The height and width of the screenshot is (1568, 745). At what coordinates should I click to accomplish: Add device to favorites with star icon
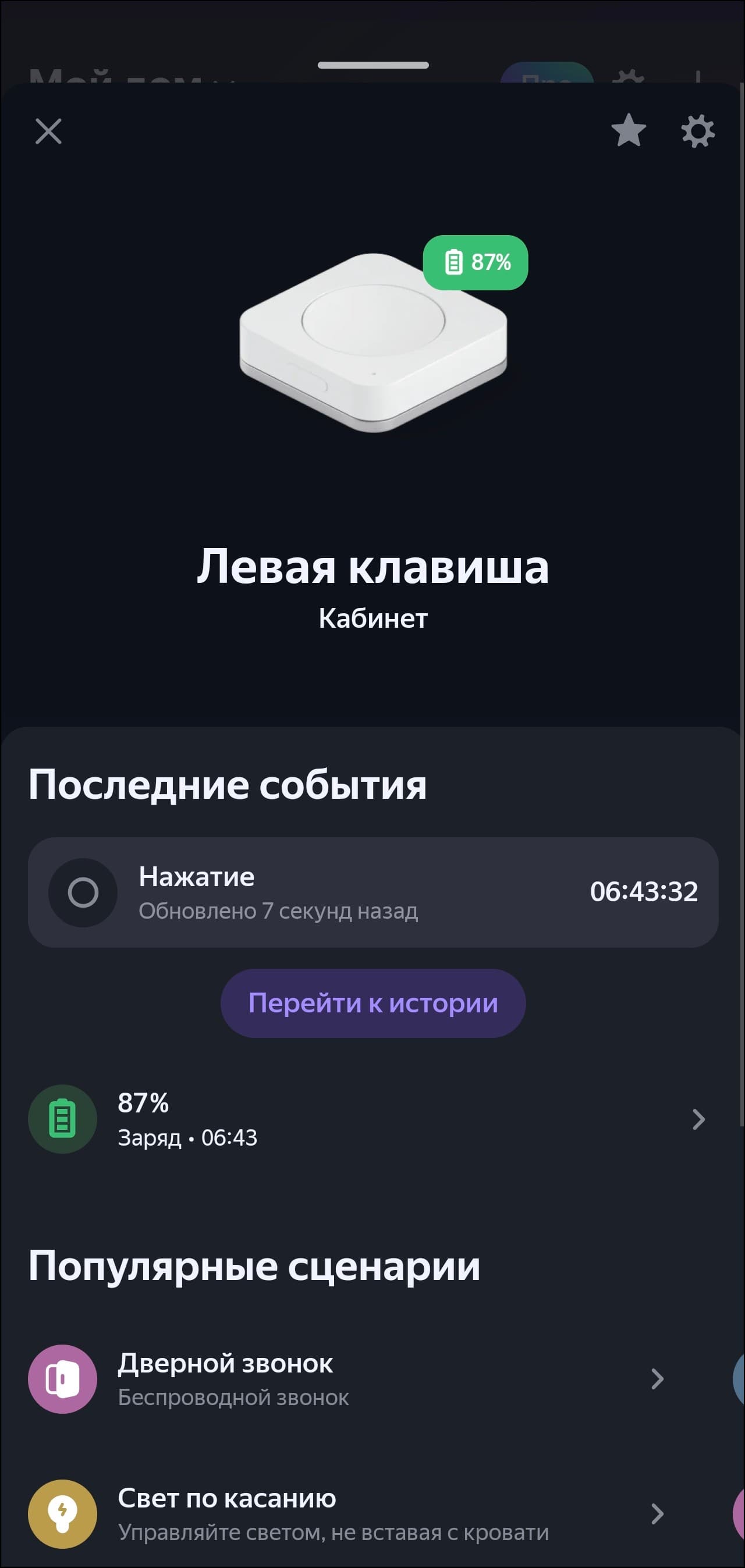click(628, 131)
